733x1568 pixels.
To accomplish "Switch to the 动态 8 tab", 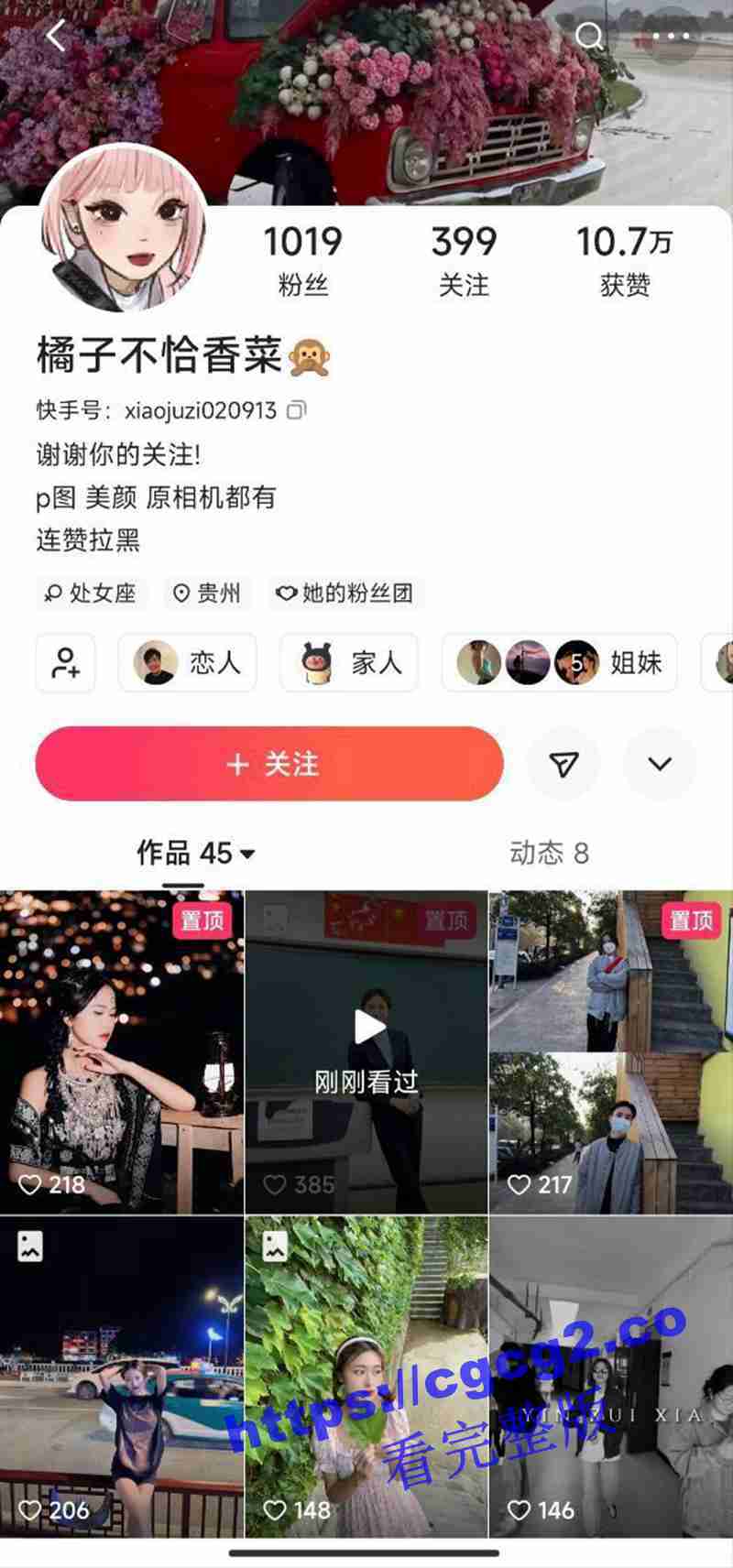I will pyautogui.click(x=549, y=854).
